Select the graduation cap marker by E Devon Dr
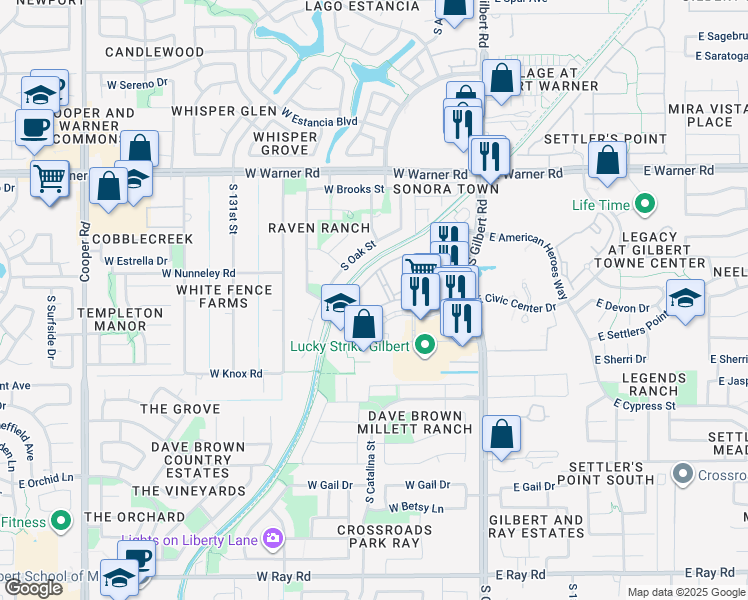748x600 pixels. tap(685, 300)
